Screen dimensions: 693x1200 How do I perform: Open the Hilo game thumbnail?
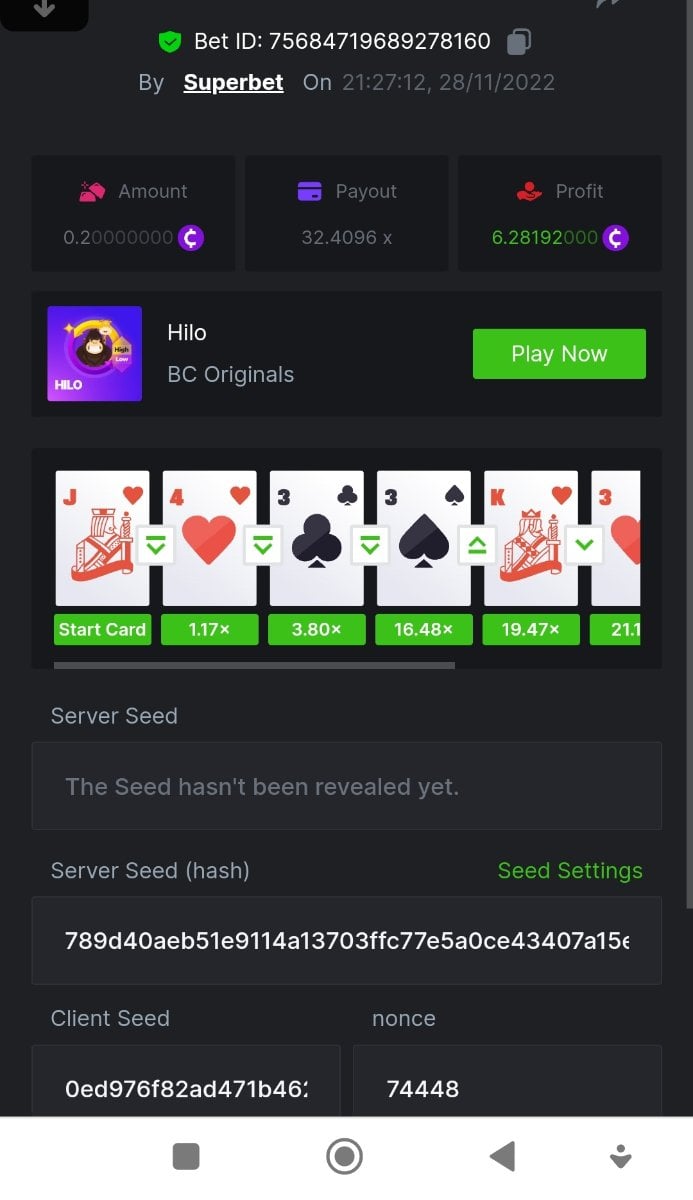coord(95,354)
